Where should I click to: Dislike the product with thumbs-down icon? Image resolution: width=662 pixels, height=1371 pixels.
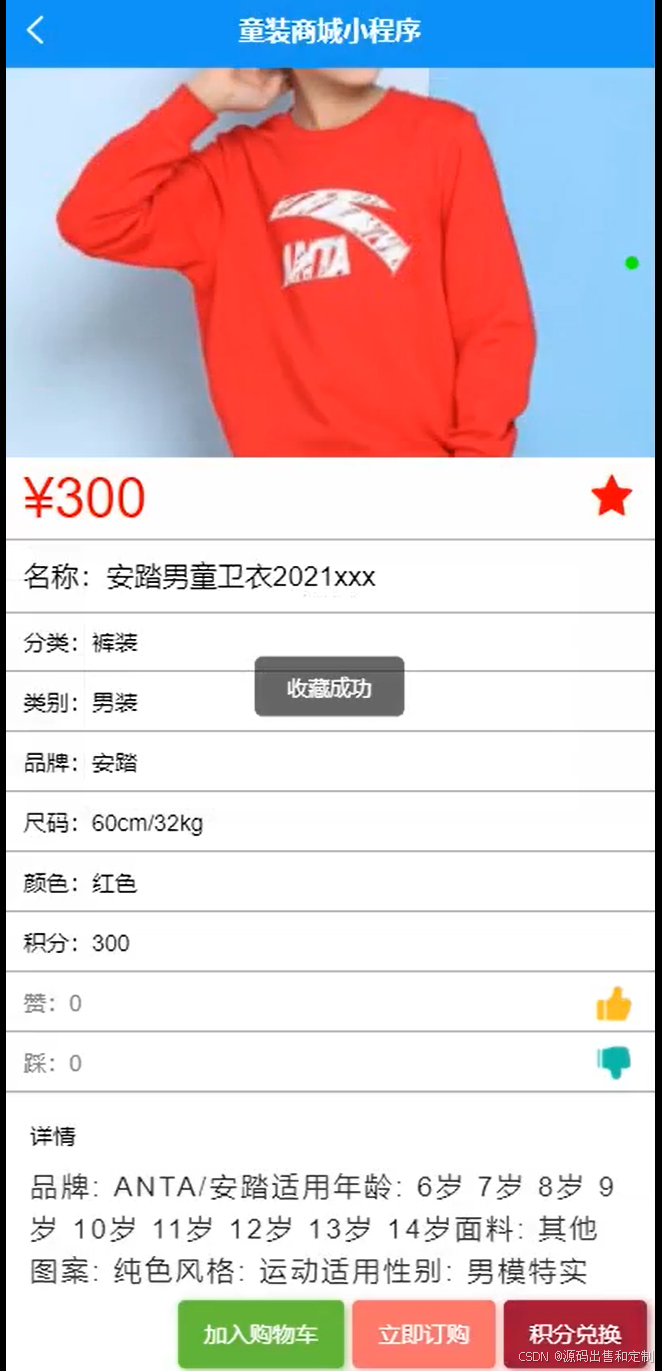(614, 1062)
